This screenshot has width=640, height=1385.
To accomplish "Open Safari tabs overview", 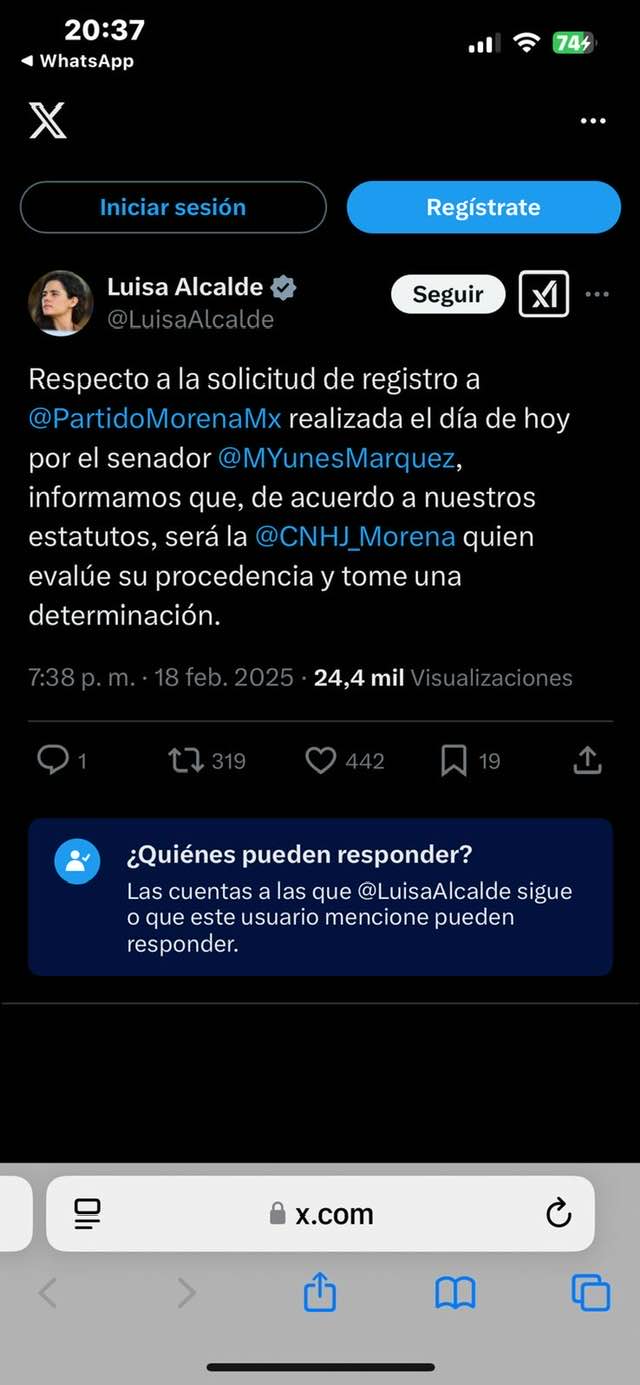I will [x=590, y=1294].
